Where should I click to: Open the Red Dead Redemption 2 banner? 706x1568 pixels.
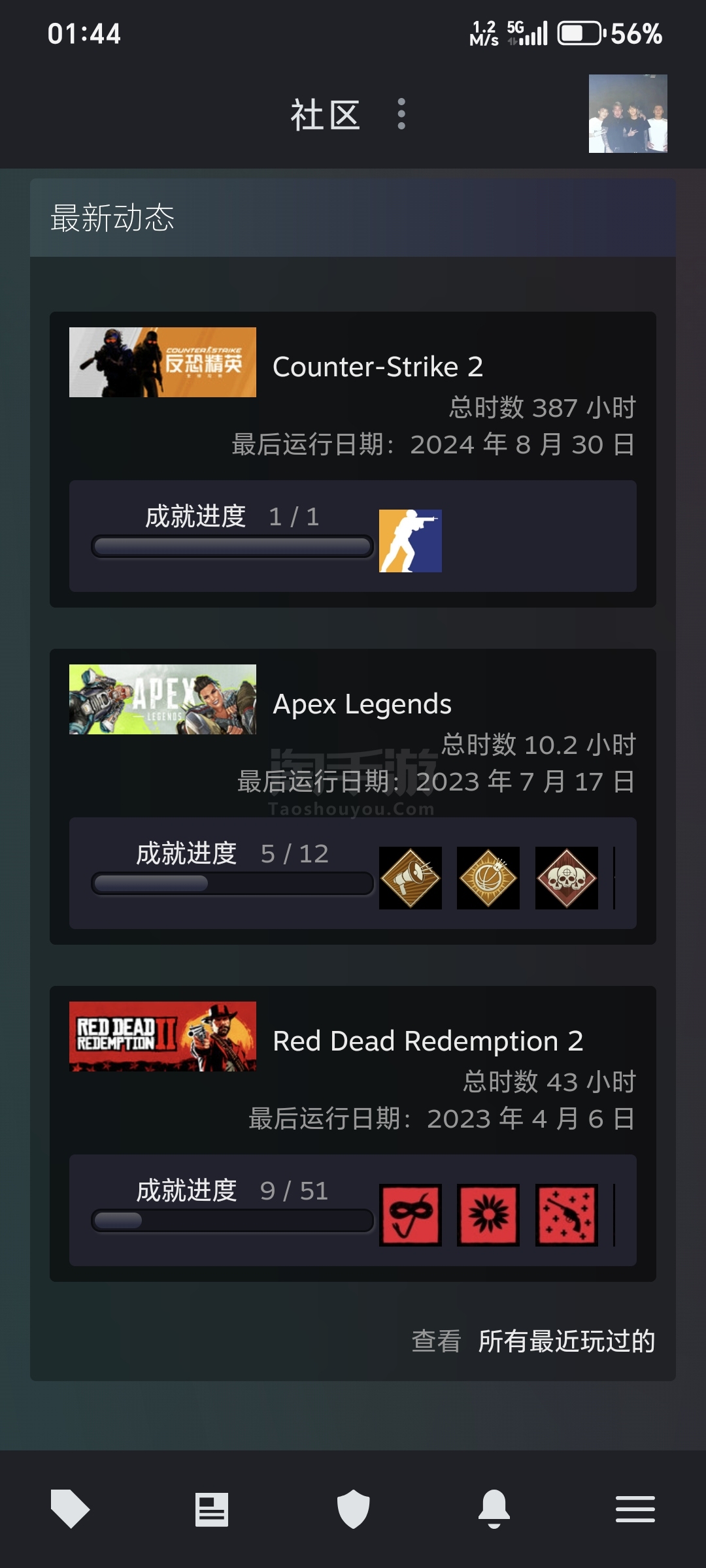[163, 1036]
